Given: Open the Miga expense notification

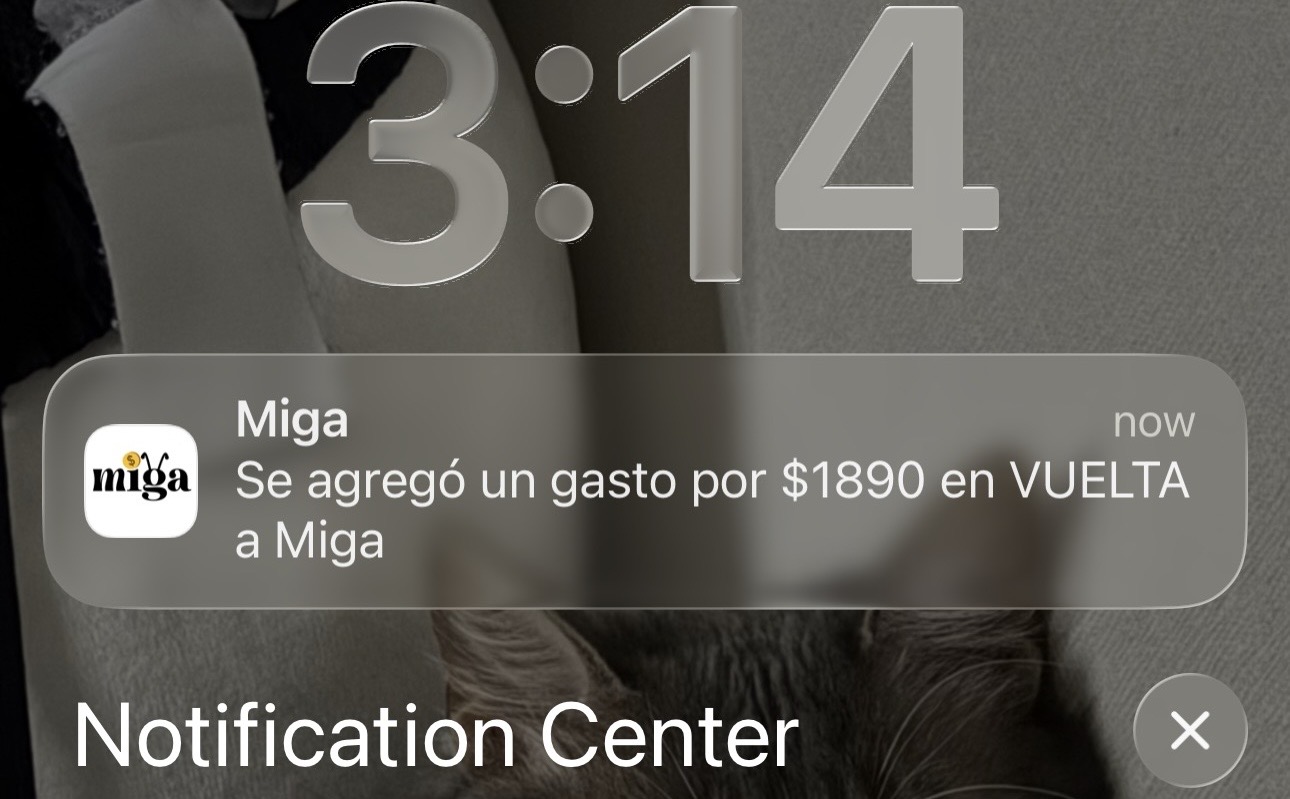Looking at the screenshot, I should [x=645, y=481].
